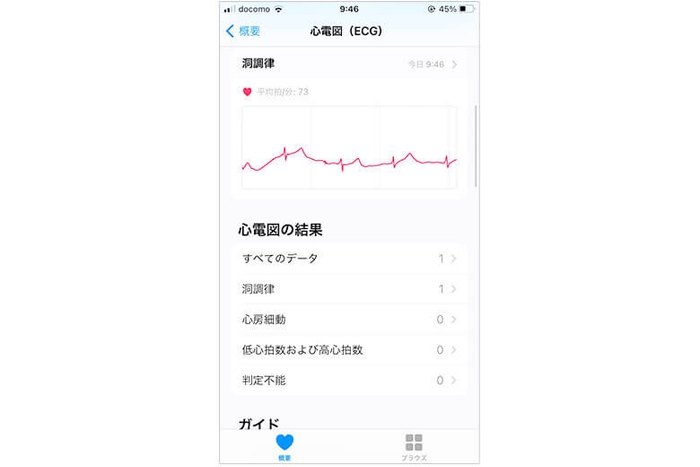Switch to the 概要 tab
The image size is (700, 467).
285,446
